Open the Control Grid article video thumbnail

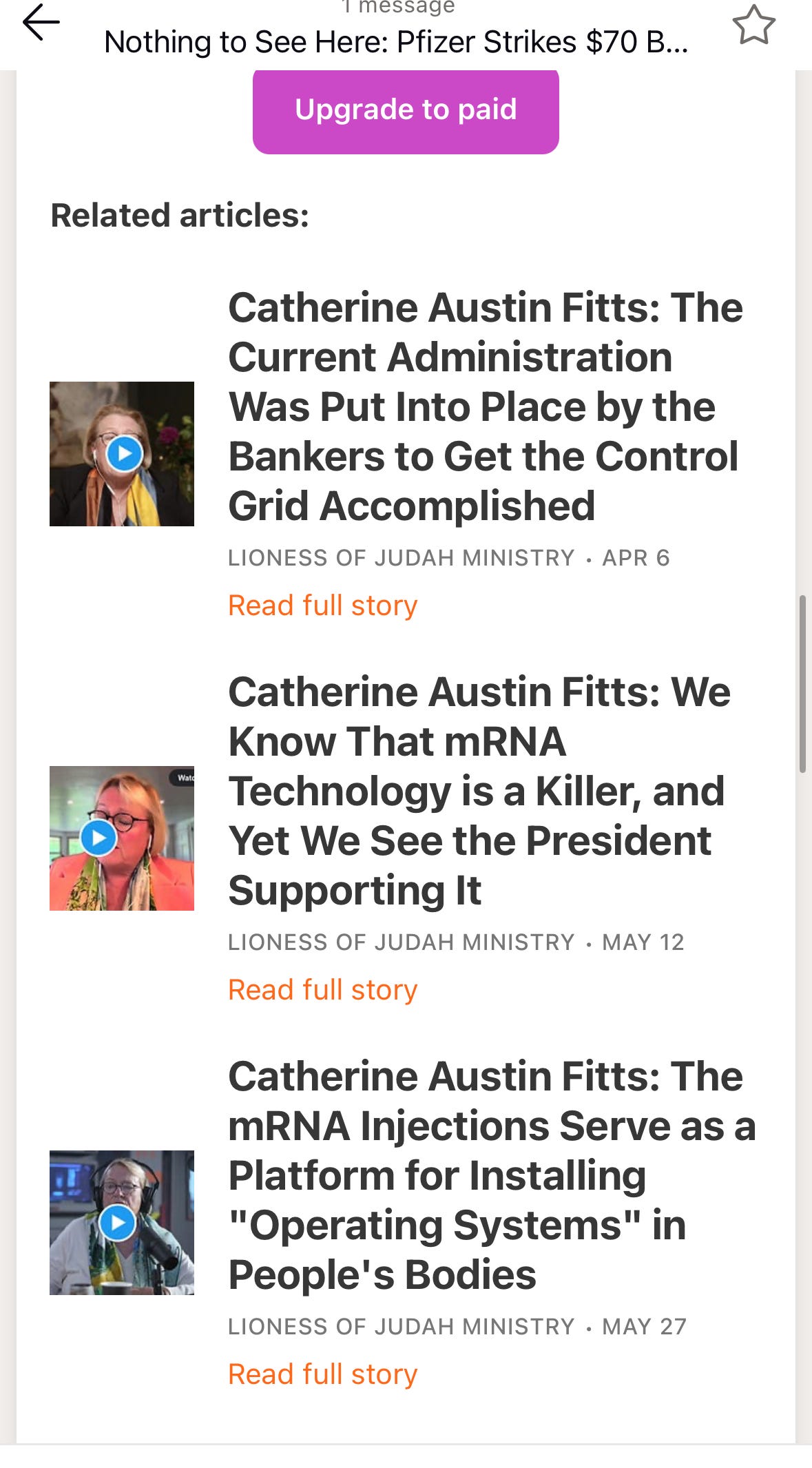click(x=122, y=454)
